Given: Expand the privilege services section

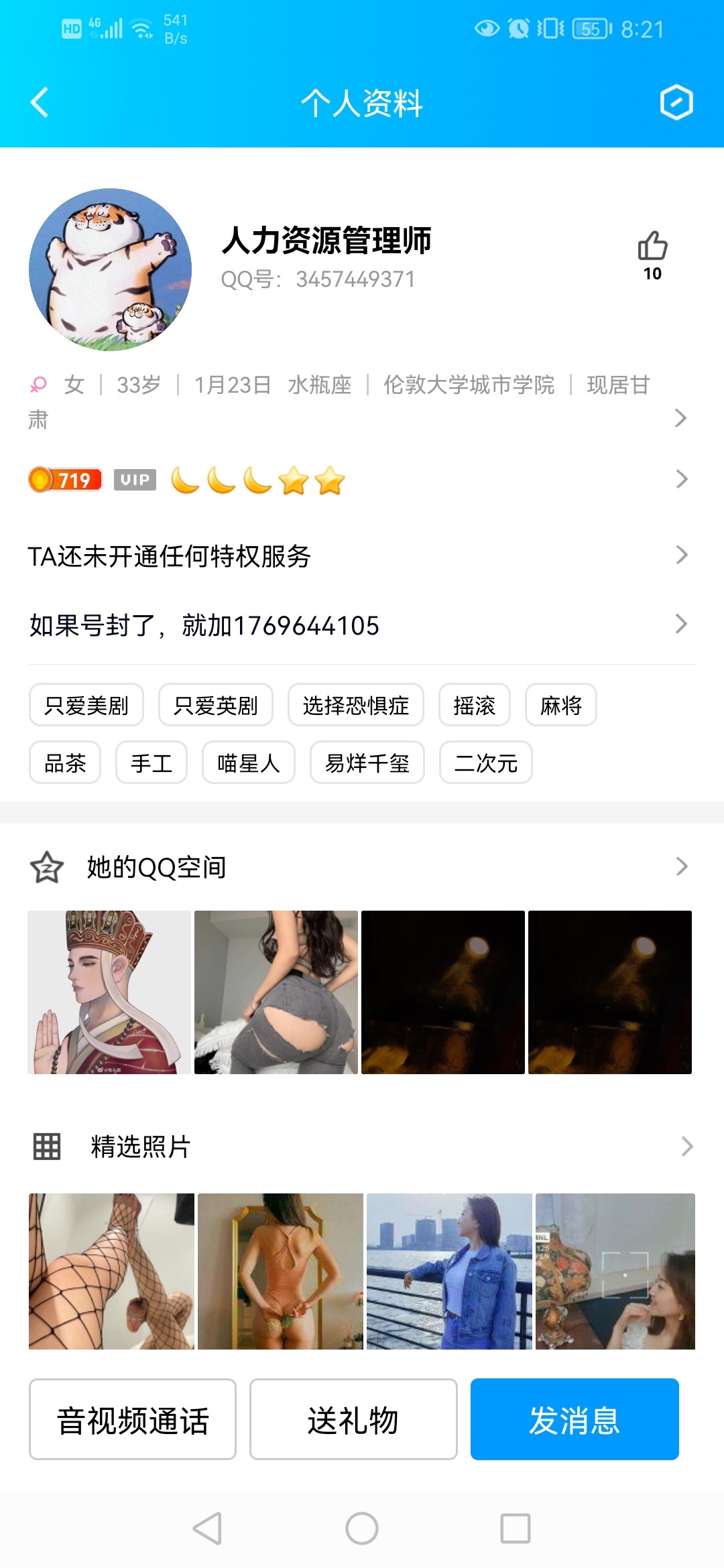Looking at the screenshot, I should 682,555.
